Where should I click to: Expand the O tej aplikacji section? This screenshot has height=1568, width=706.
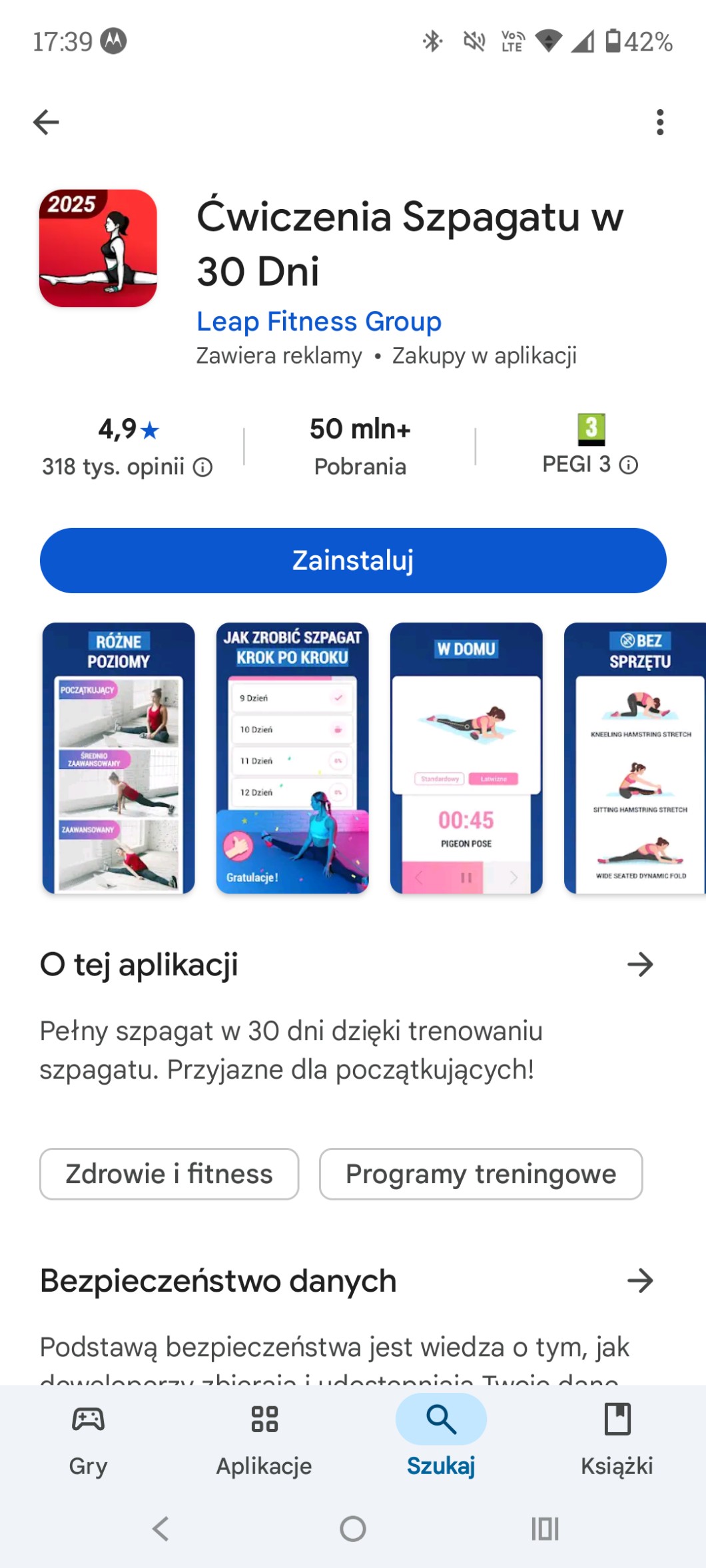[639, 964]
